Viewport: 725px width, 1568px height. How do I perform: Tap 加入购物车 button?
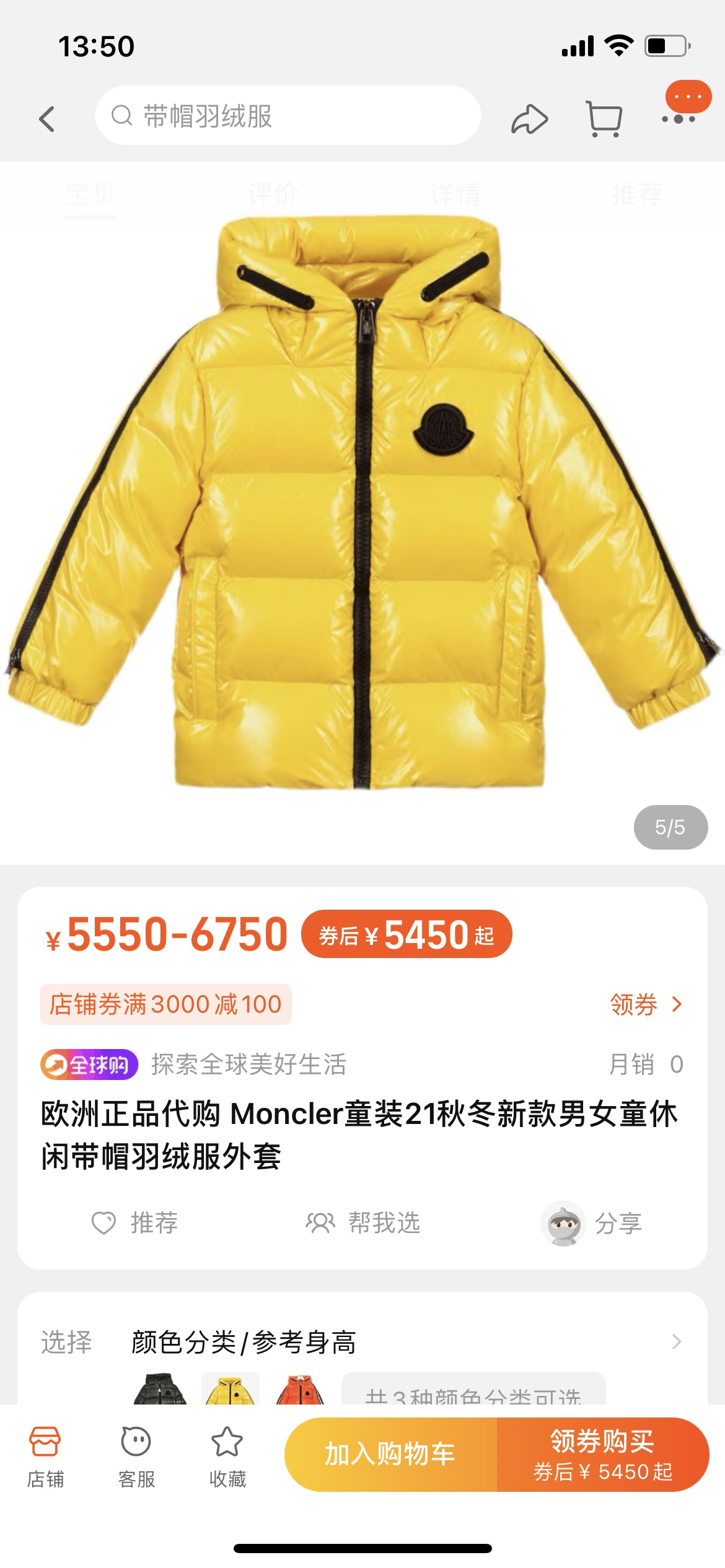click(390, 1454)
